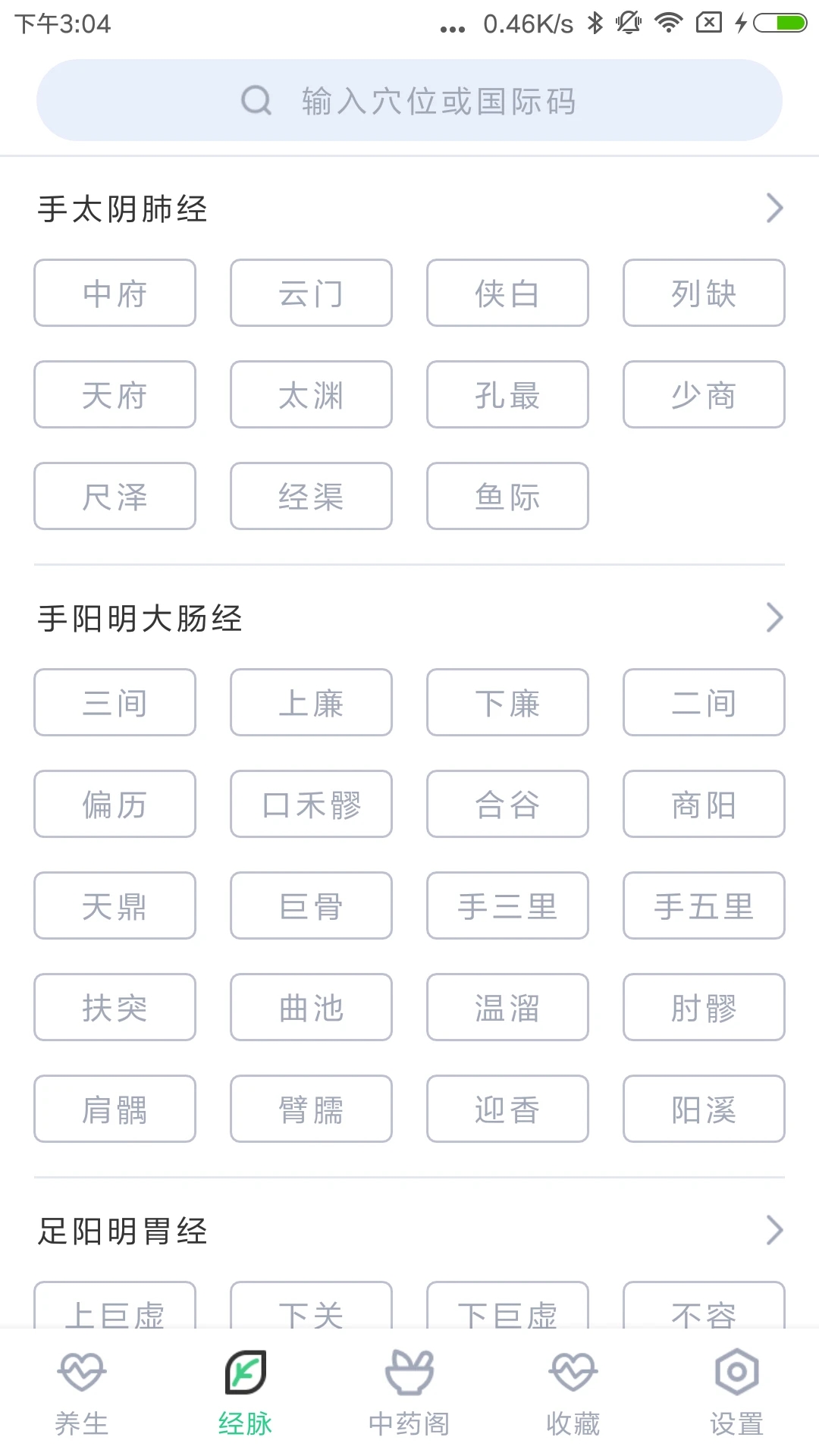Click the battery status icon
Screen dimensions: 819x1456
782,23
